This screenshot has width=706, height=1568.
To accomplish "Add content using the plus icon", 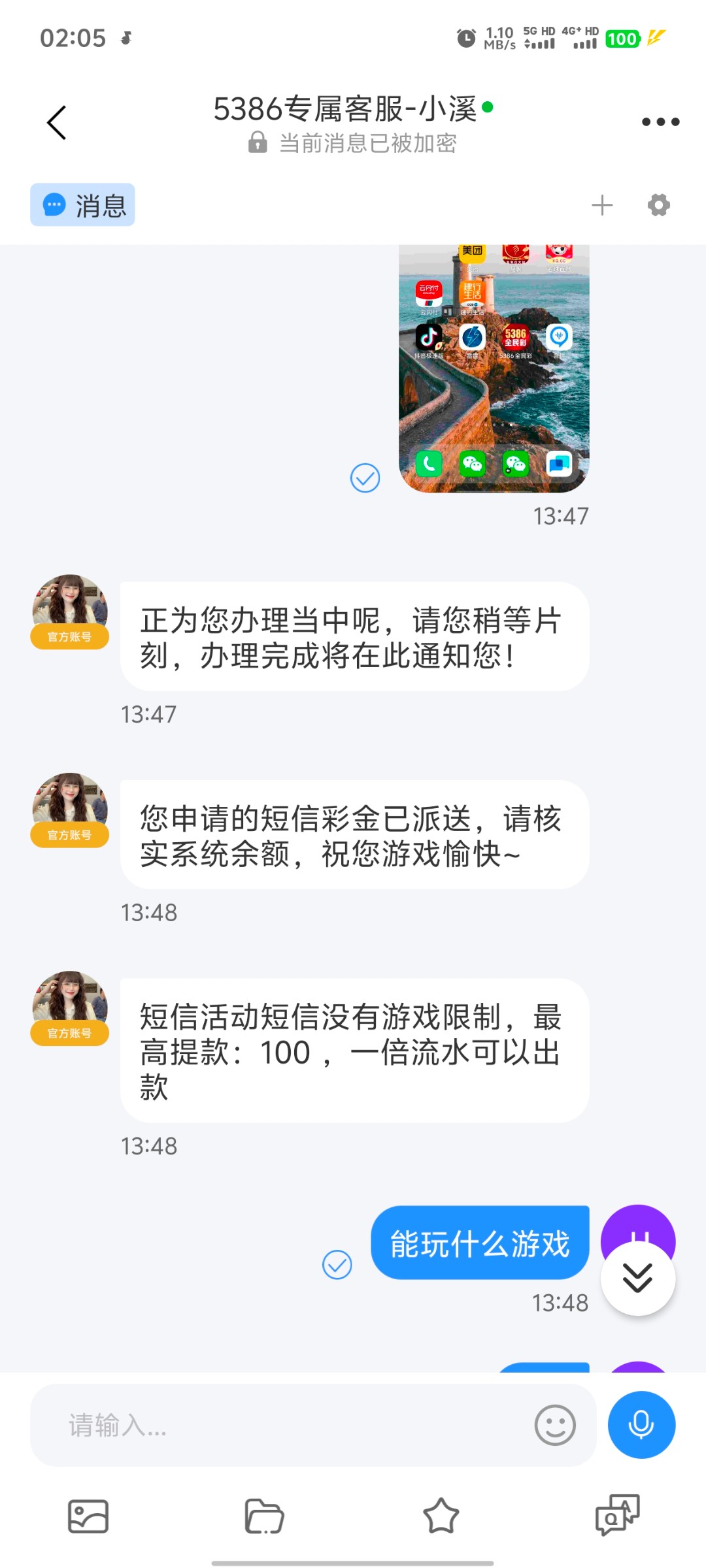I will coord(602,204).
